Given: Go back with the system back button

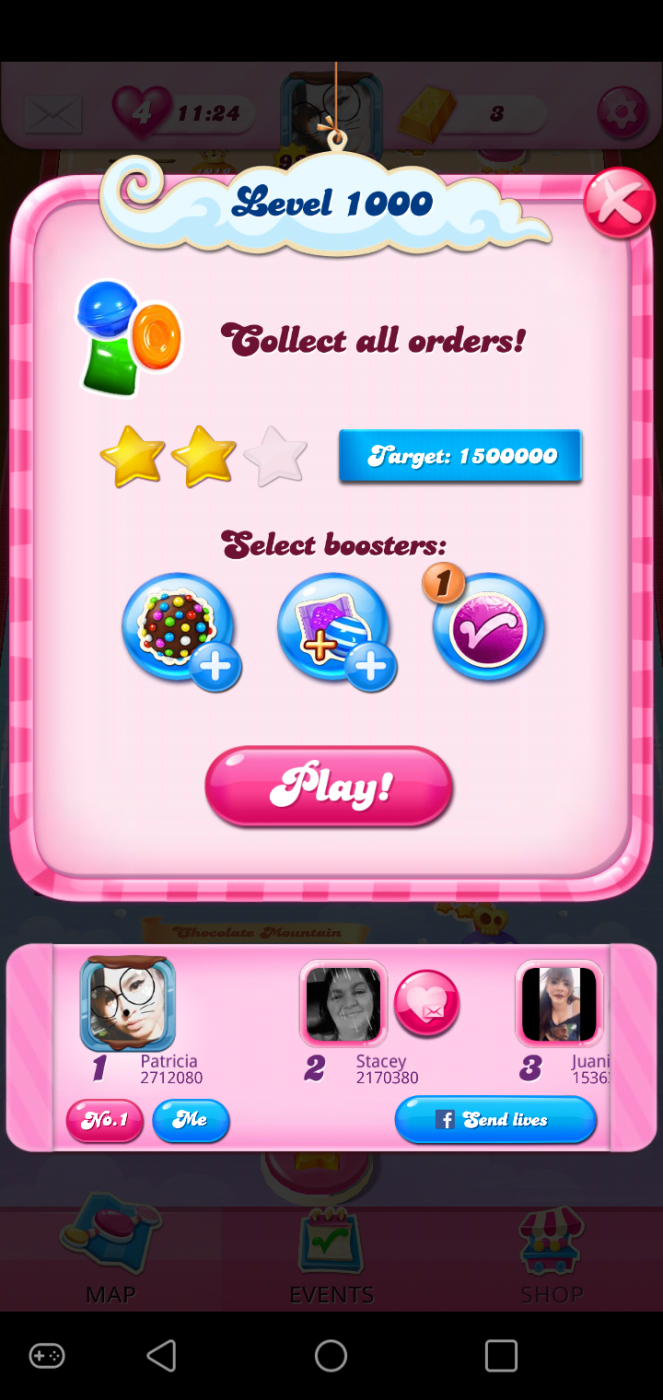Looking at the screenshot, I should (161, 1356).
